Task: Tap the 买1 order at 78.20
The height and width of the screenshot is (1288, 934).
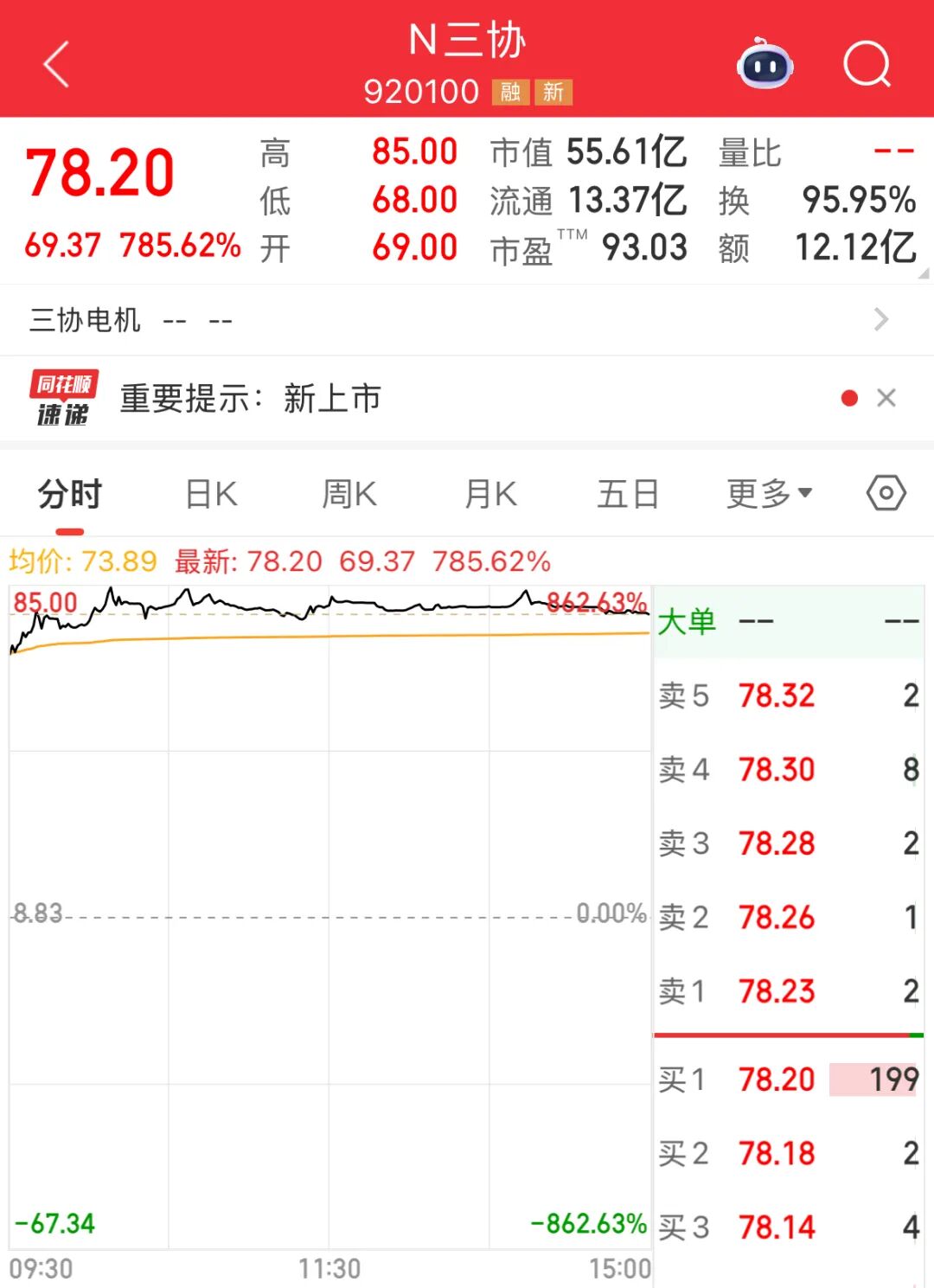Action: (x=787, y=1080)
